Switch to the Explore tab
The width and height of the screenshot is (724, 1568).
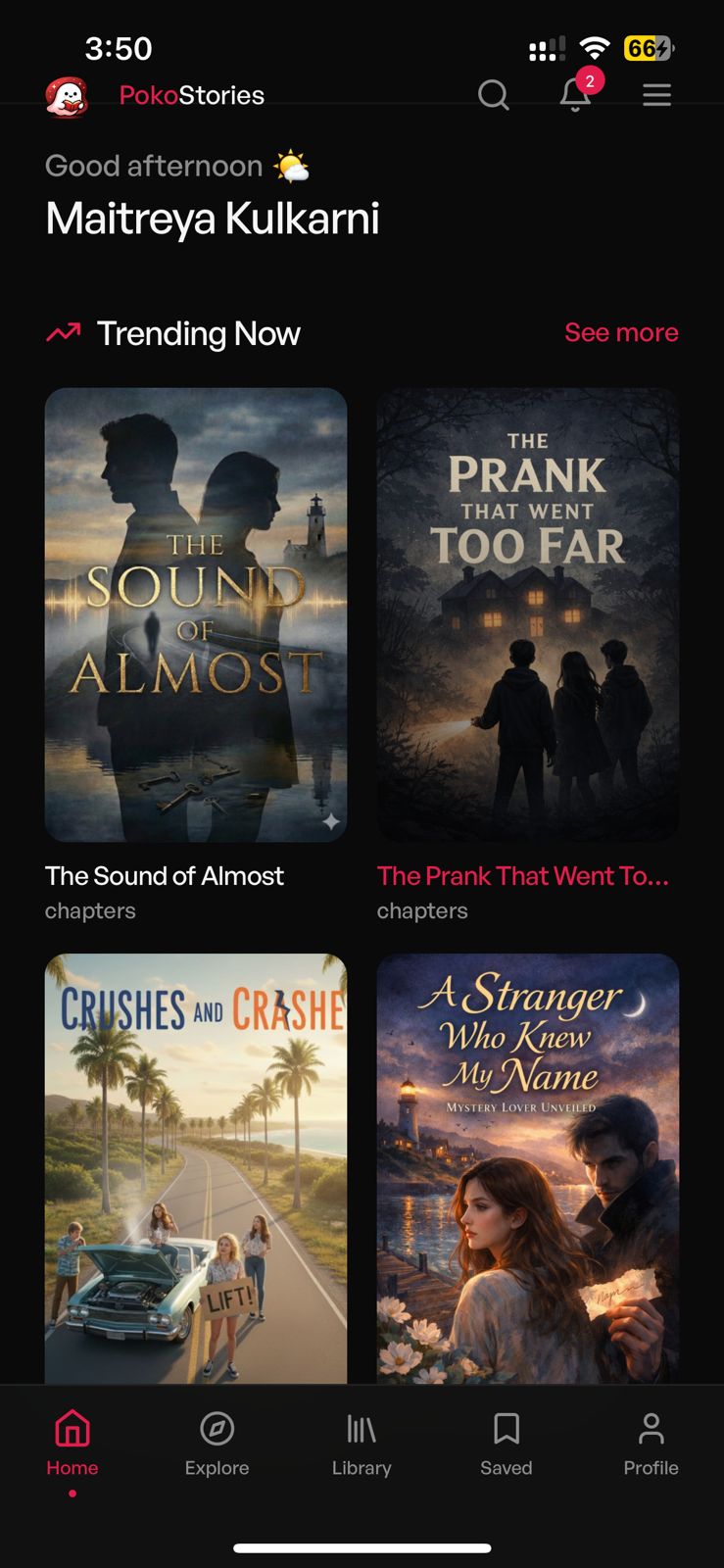217,1443
